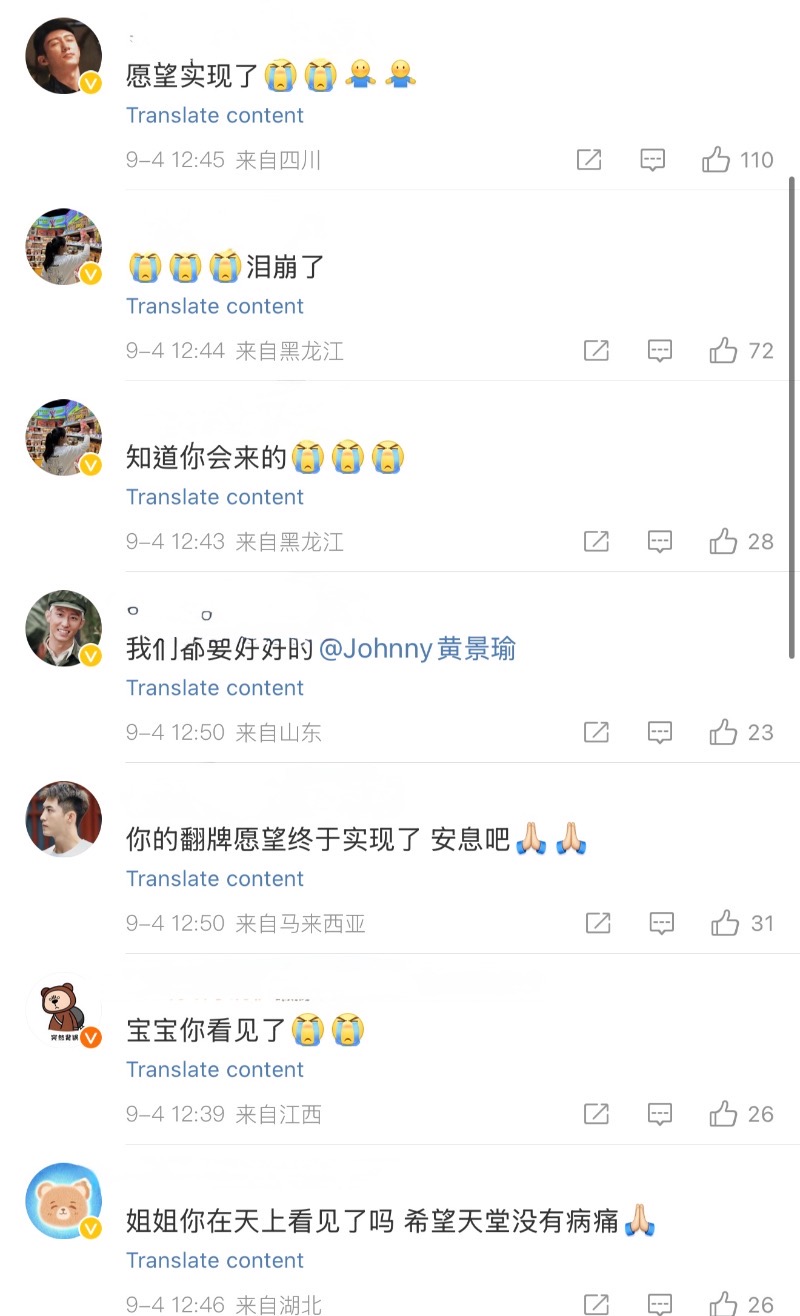Open the commenter avatar beside "宝宝你看见了"
800x1316 pixels.
(63, 1012)
